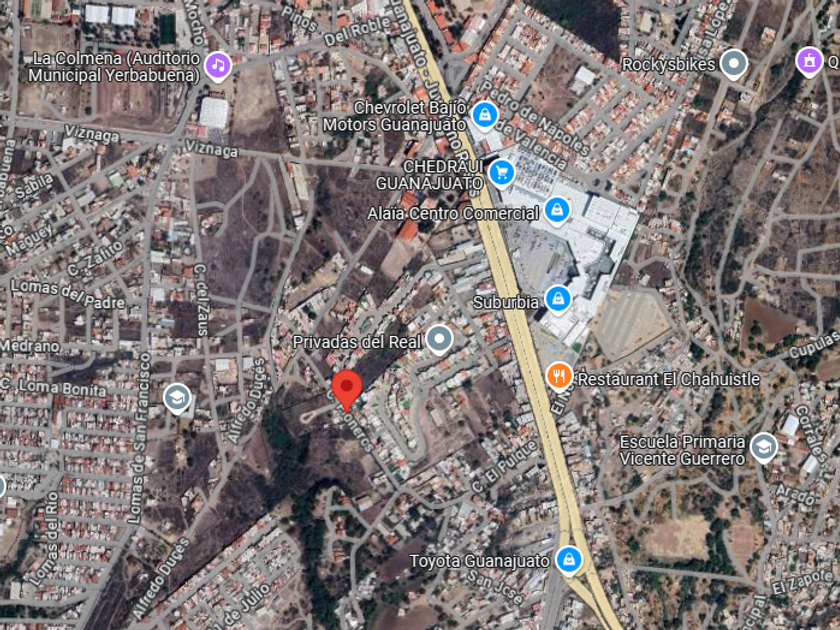
Task: Tap Alaïa Centro Comercial marker
Action: 557,212
